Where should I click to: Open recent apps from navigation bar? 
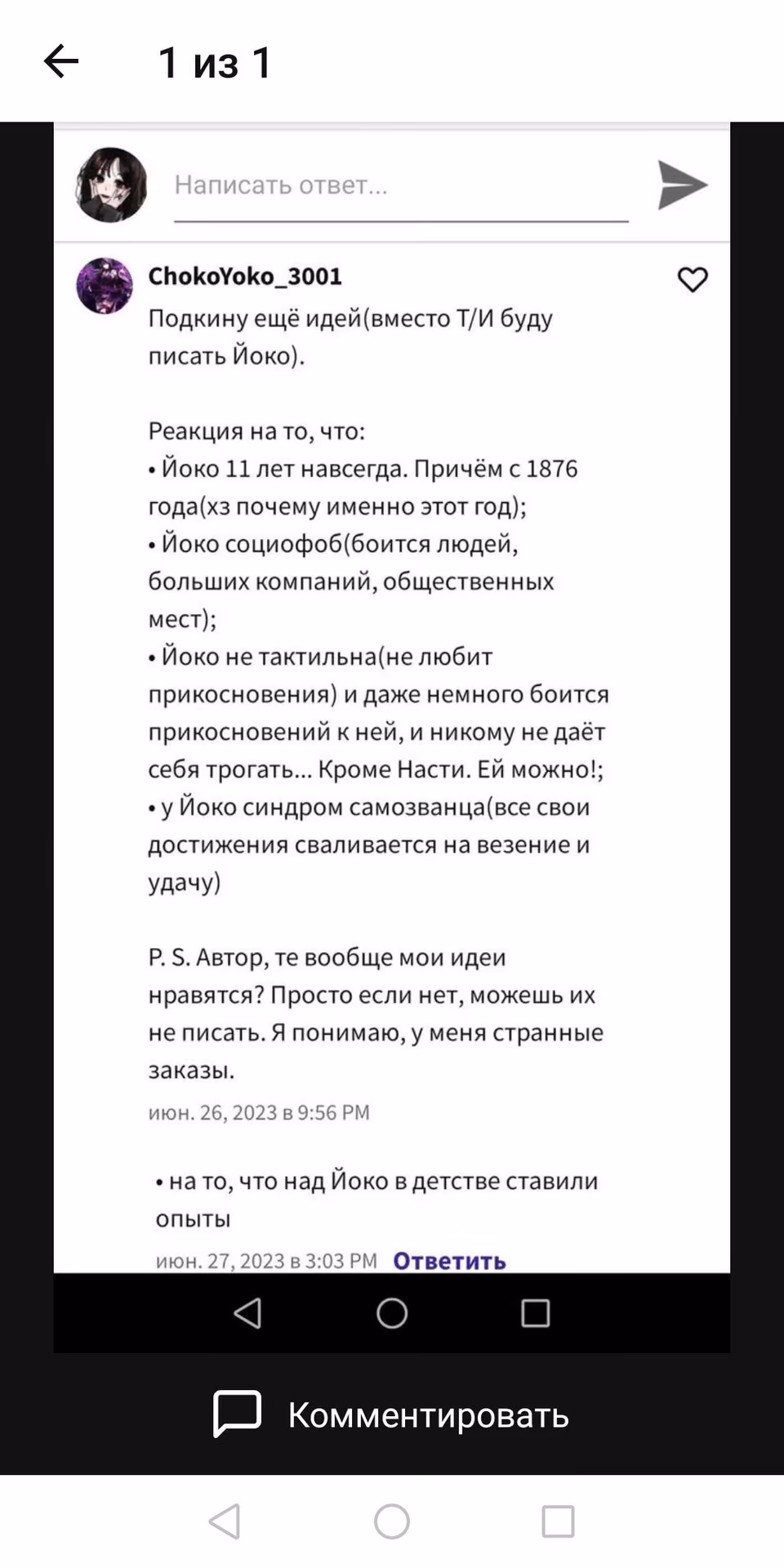(x=559, y=1521)
